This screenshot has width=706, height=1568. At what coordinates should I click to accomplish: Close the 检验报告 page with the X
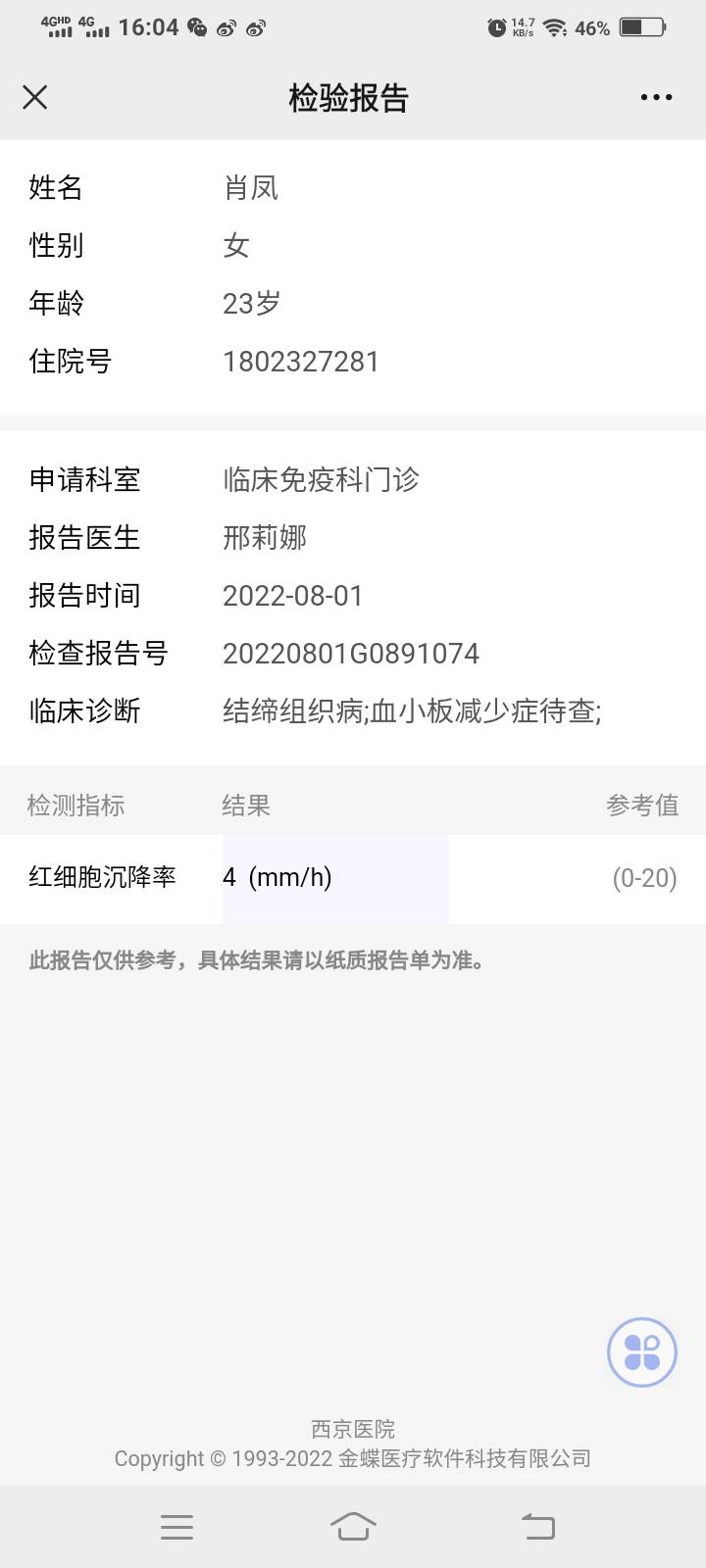point(35,97)
